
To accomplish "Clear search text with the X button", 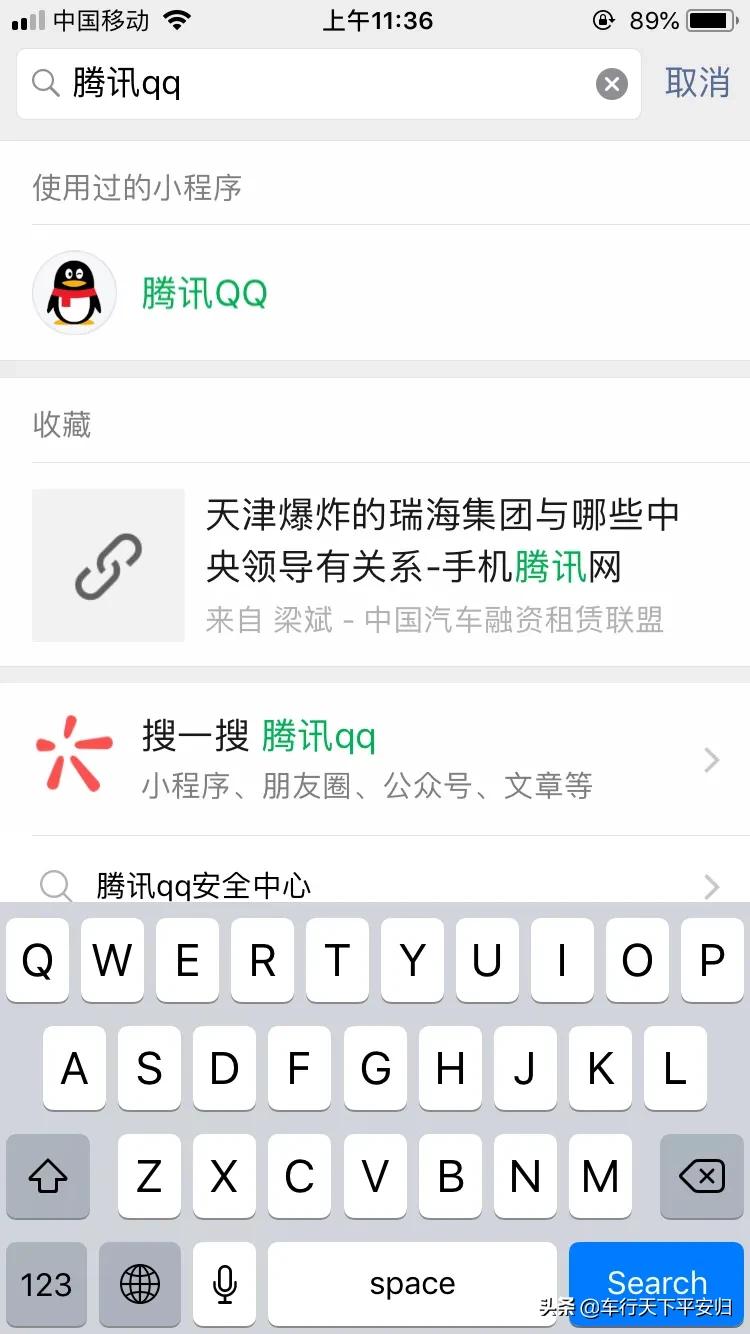I will pos(611,83).
